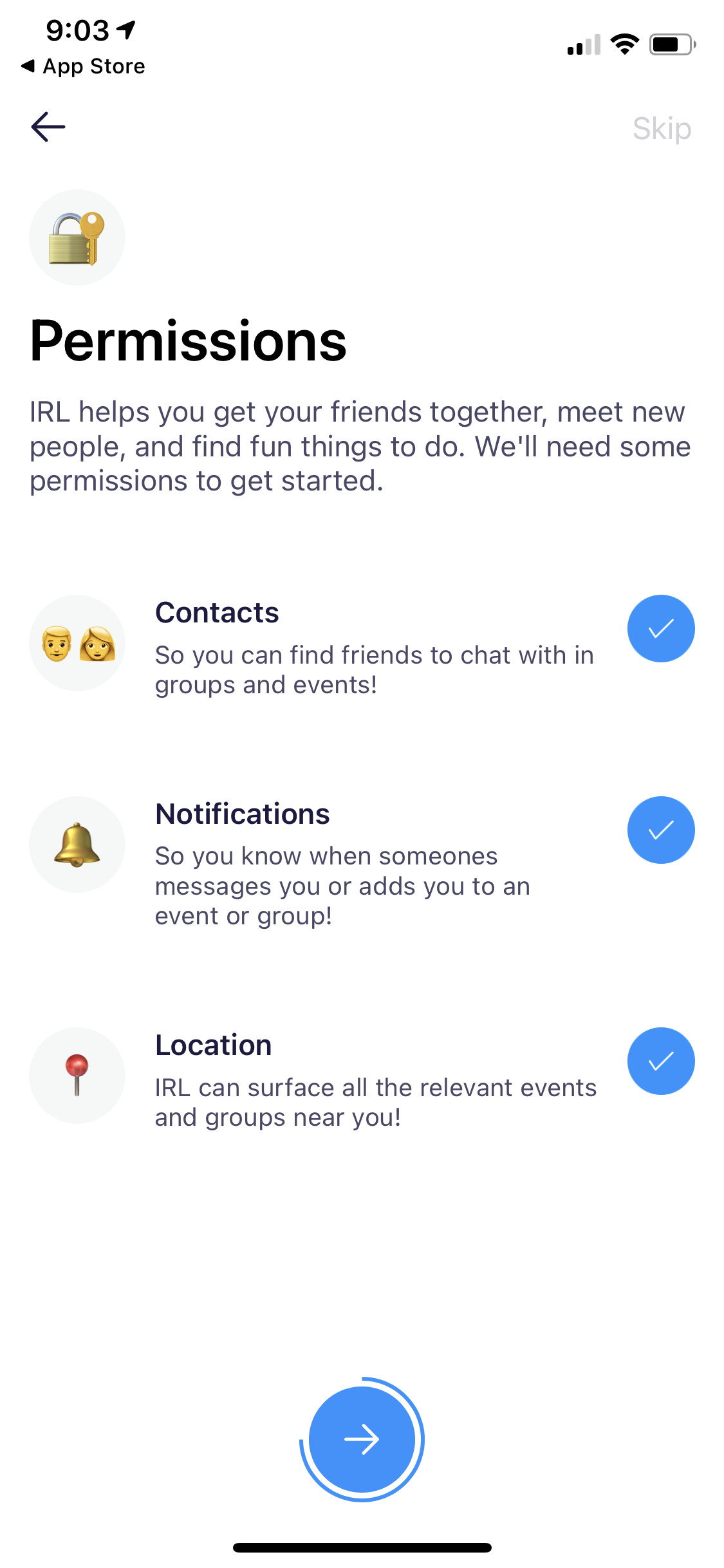Disable the Contacts permission checkmark
The height and width of the screenshot is (1568, 724).
pos(661,628)
